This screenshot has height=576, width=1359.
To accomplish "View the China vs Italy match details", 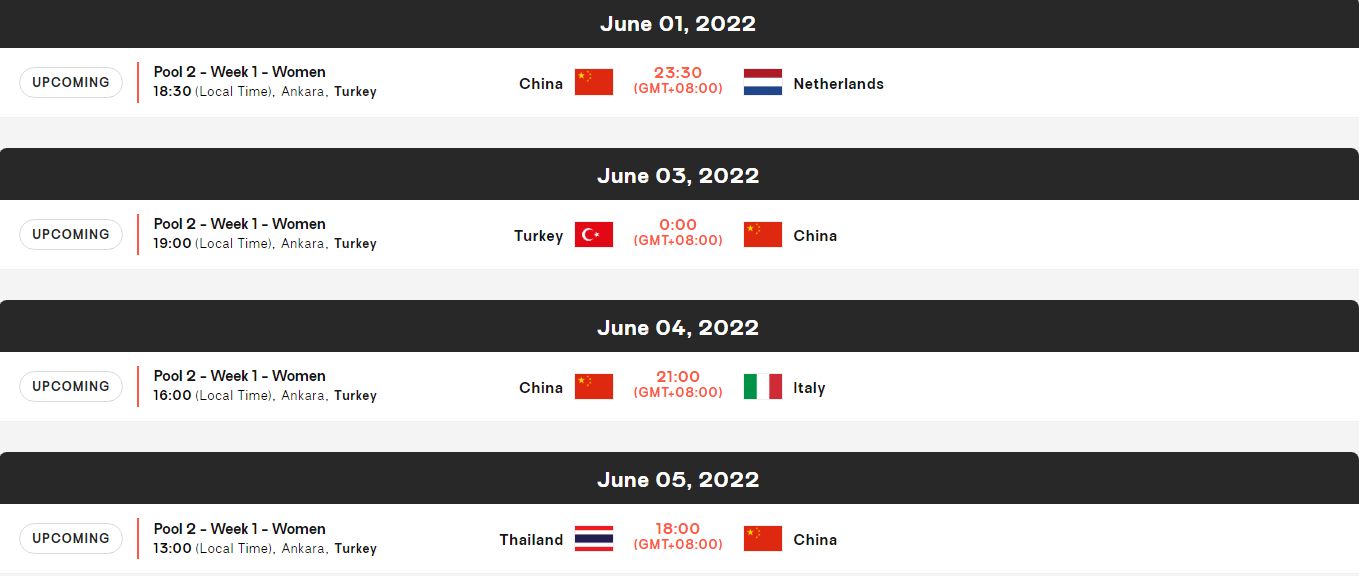I will (x=678, y=385).
